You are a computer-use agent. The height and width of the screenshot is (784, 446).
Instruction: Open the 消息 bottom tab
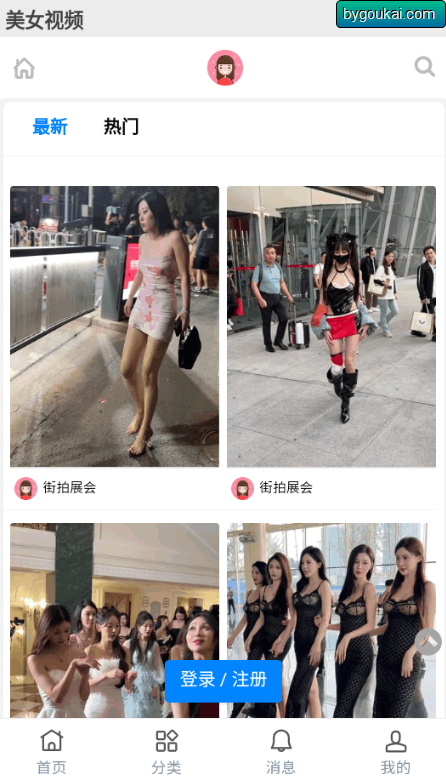(280, 752)
